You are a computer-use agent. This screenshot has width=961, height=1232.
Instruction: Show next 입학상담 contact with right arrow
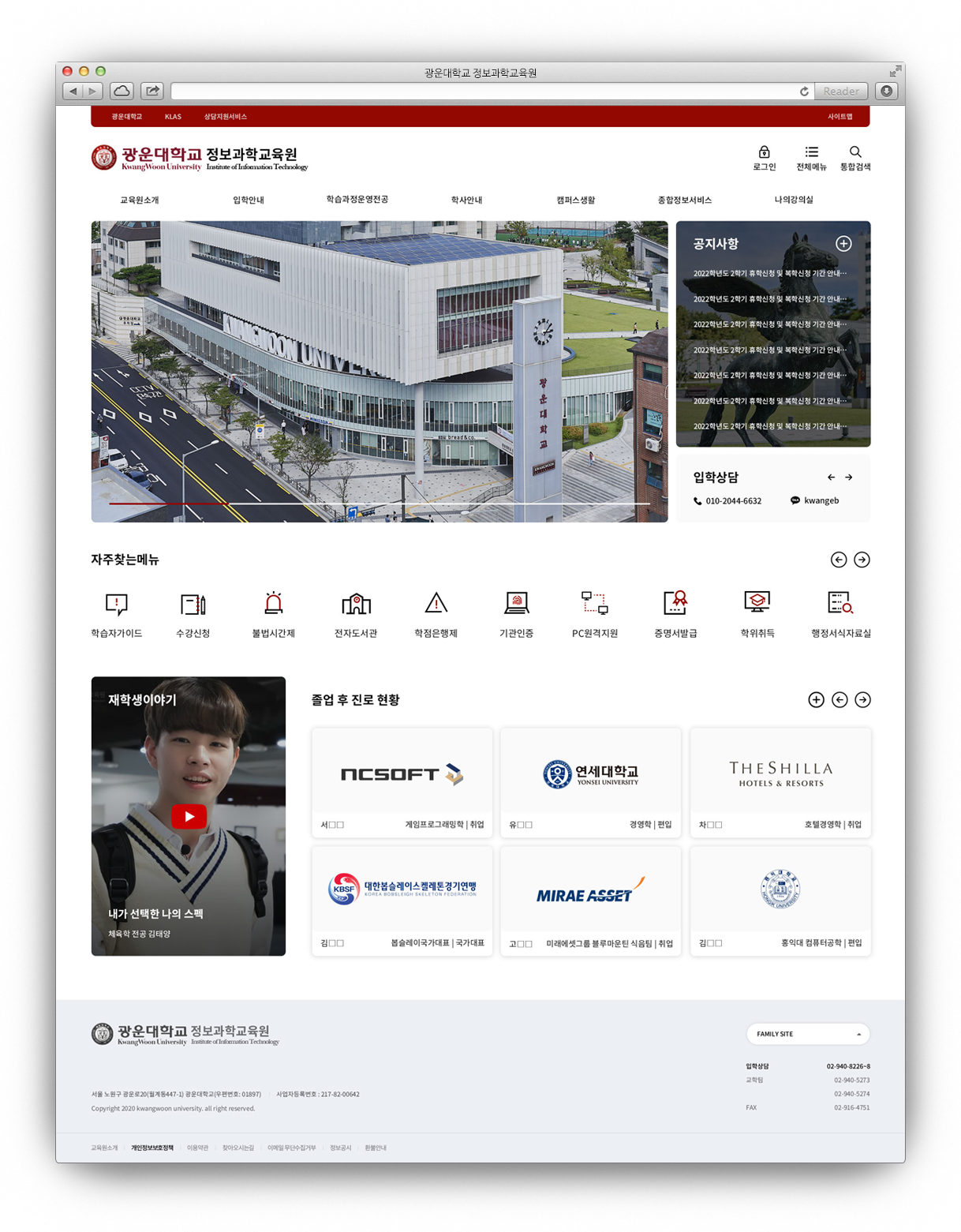849,477
